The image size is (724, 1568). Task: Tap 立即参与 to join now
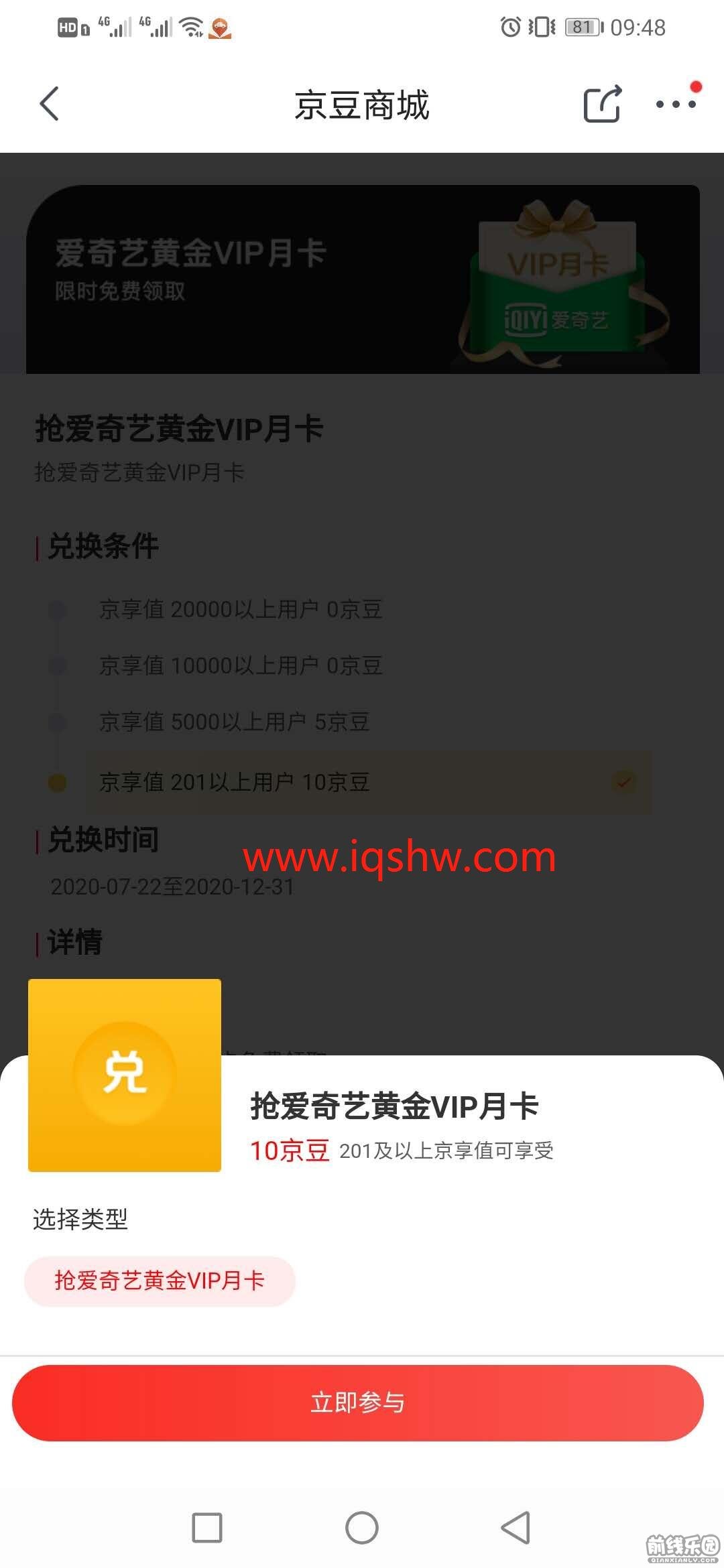click(x=358, y=1402)
